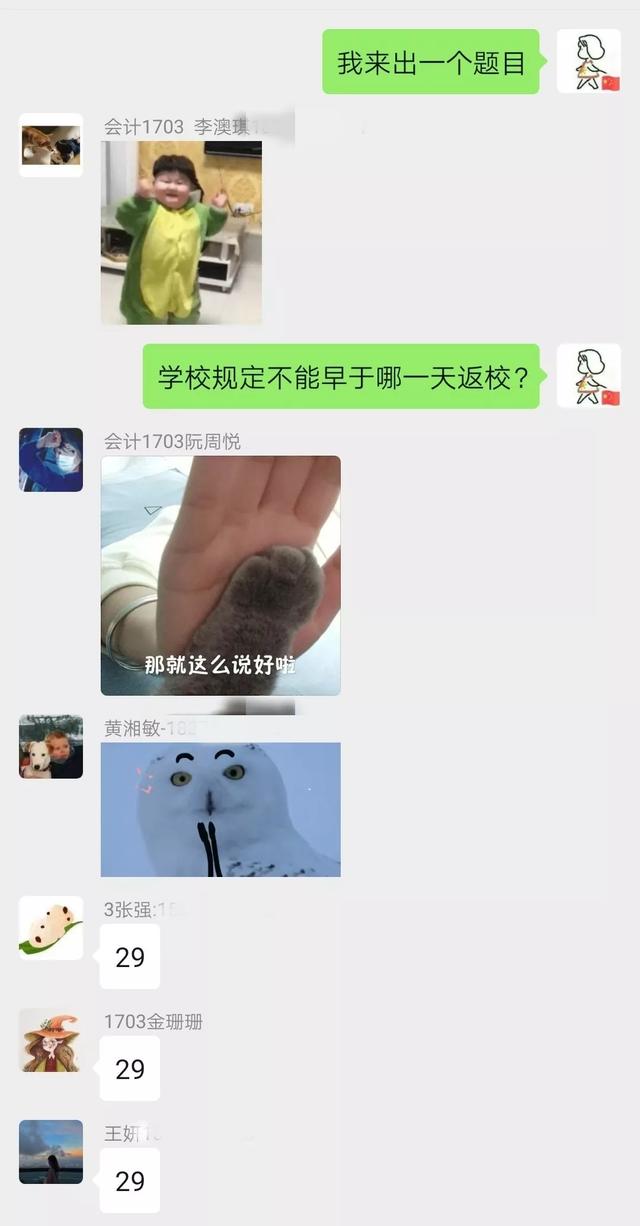The height and width of the screenshot is (1226, 640).
Task: Open 1703金珊珊's profile avatar
Action: pos(51,1040)
